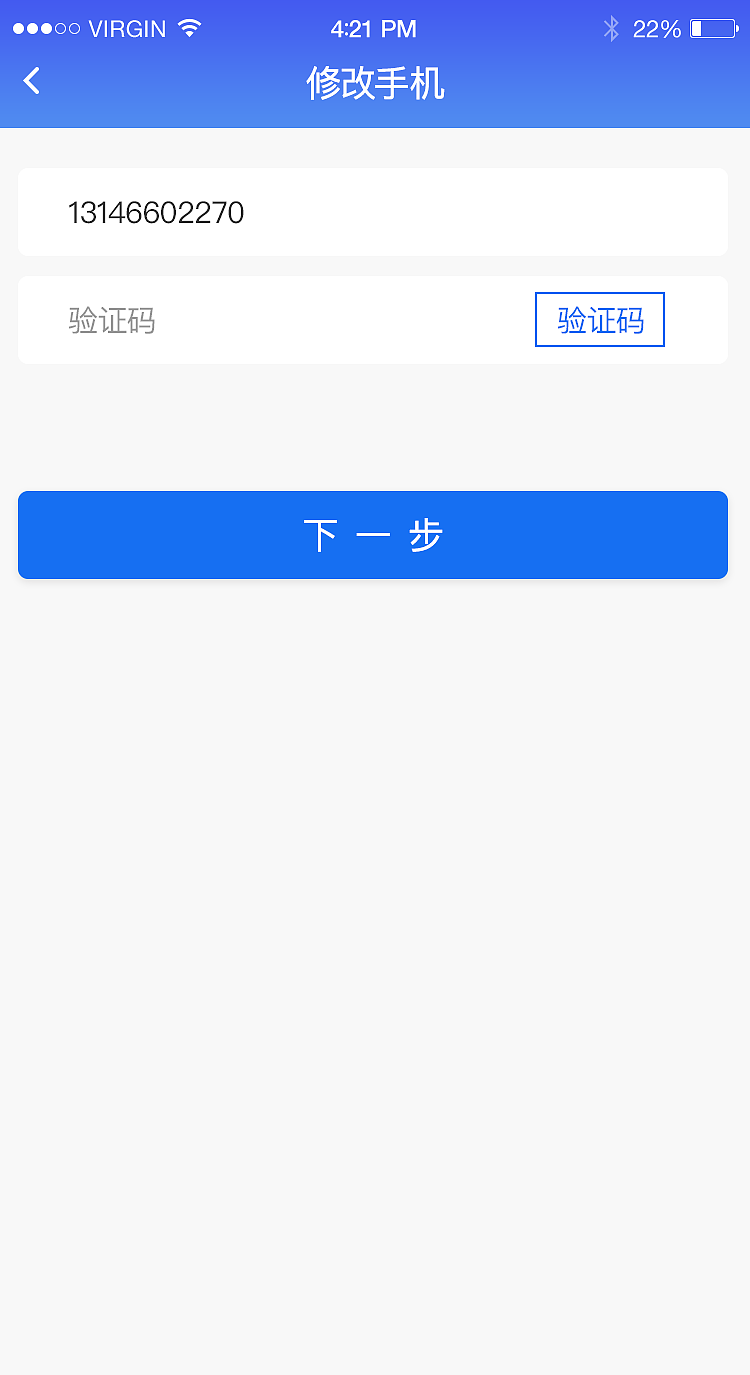Tap the 22% battery percentage text
The height and width of the screenshot is (1375, 750).
point(656,28)
